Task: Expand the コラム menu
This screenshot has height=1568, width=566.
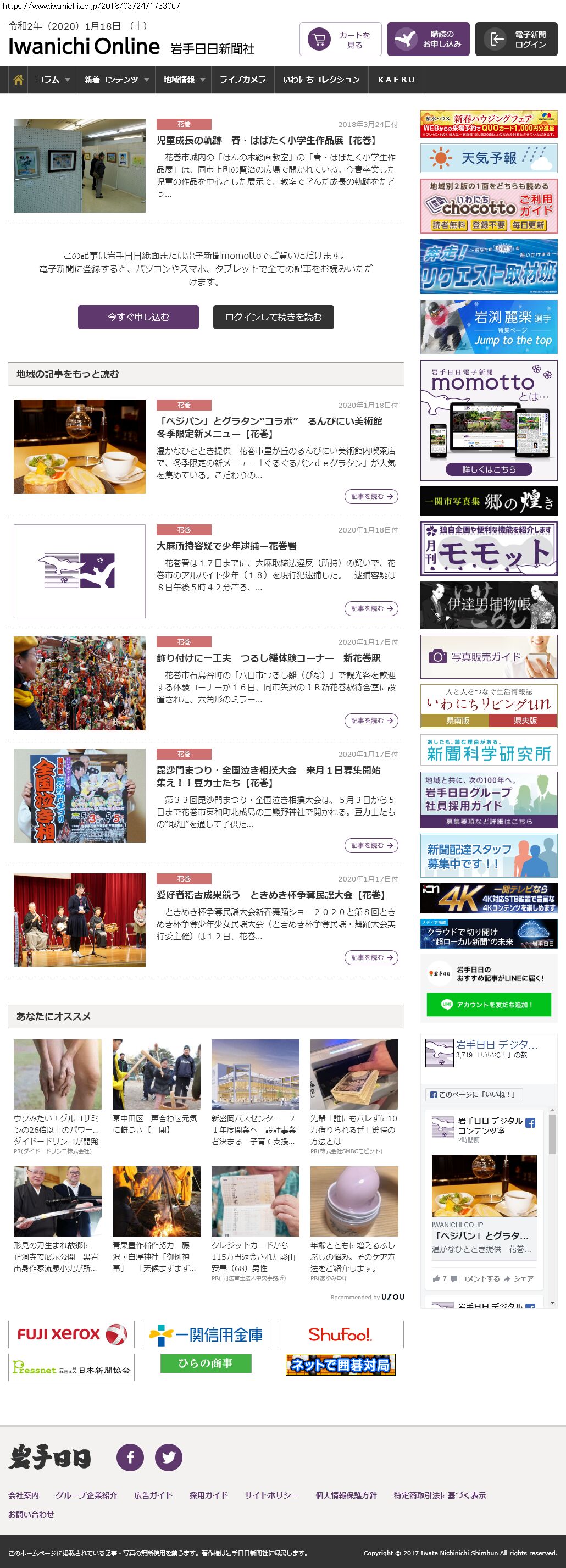Action: (x=52, y=80)
